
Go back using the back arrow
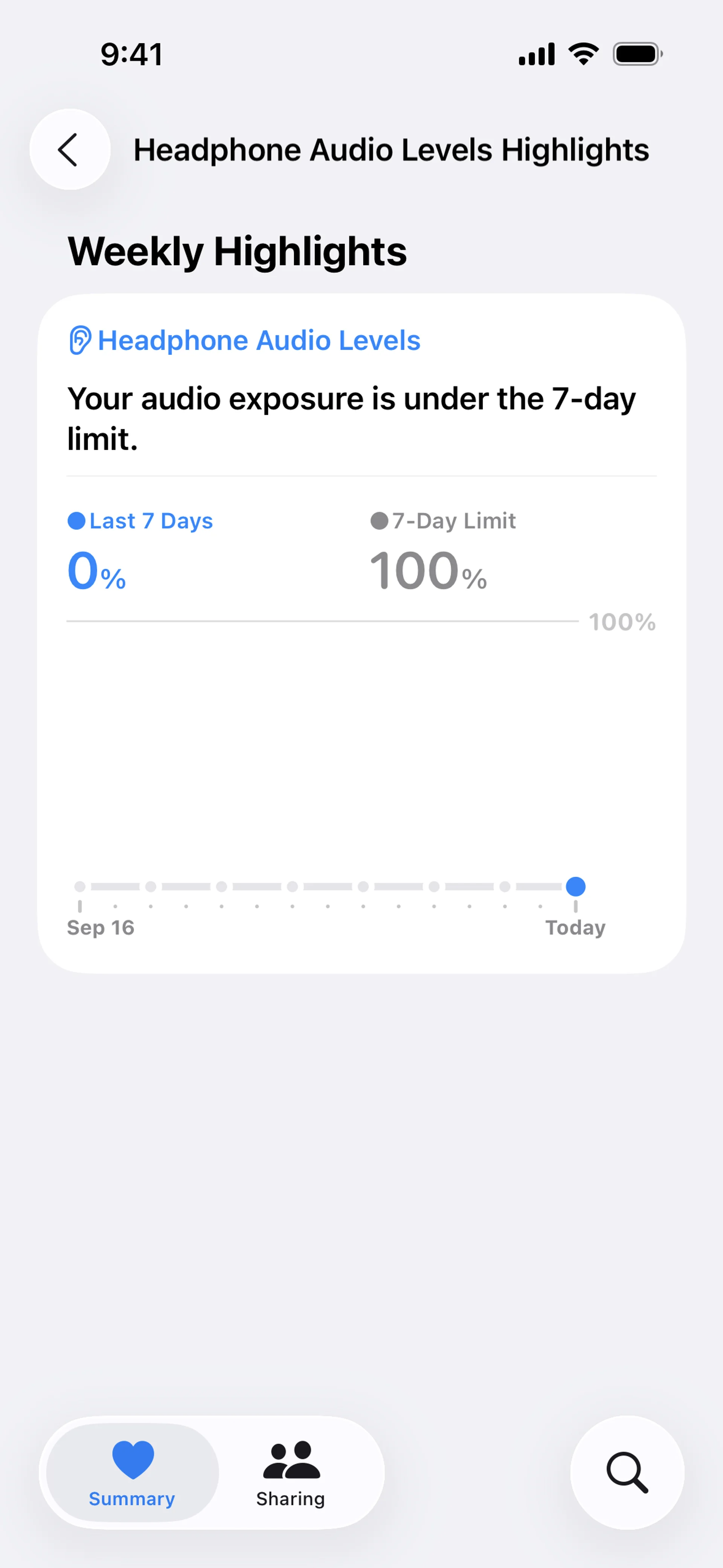(69, 149)
